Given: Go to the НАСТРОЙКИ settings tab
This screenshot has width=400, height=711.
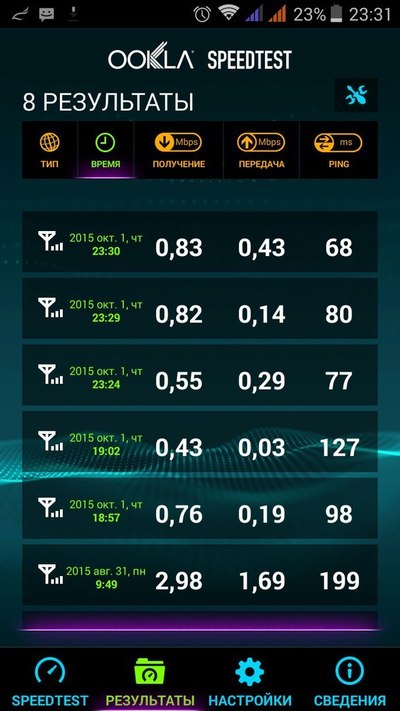Looking at the screenshot, I should click(x=250, y=680).
